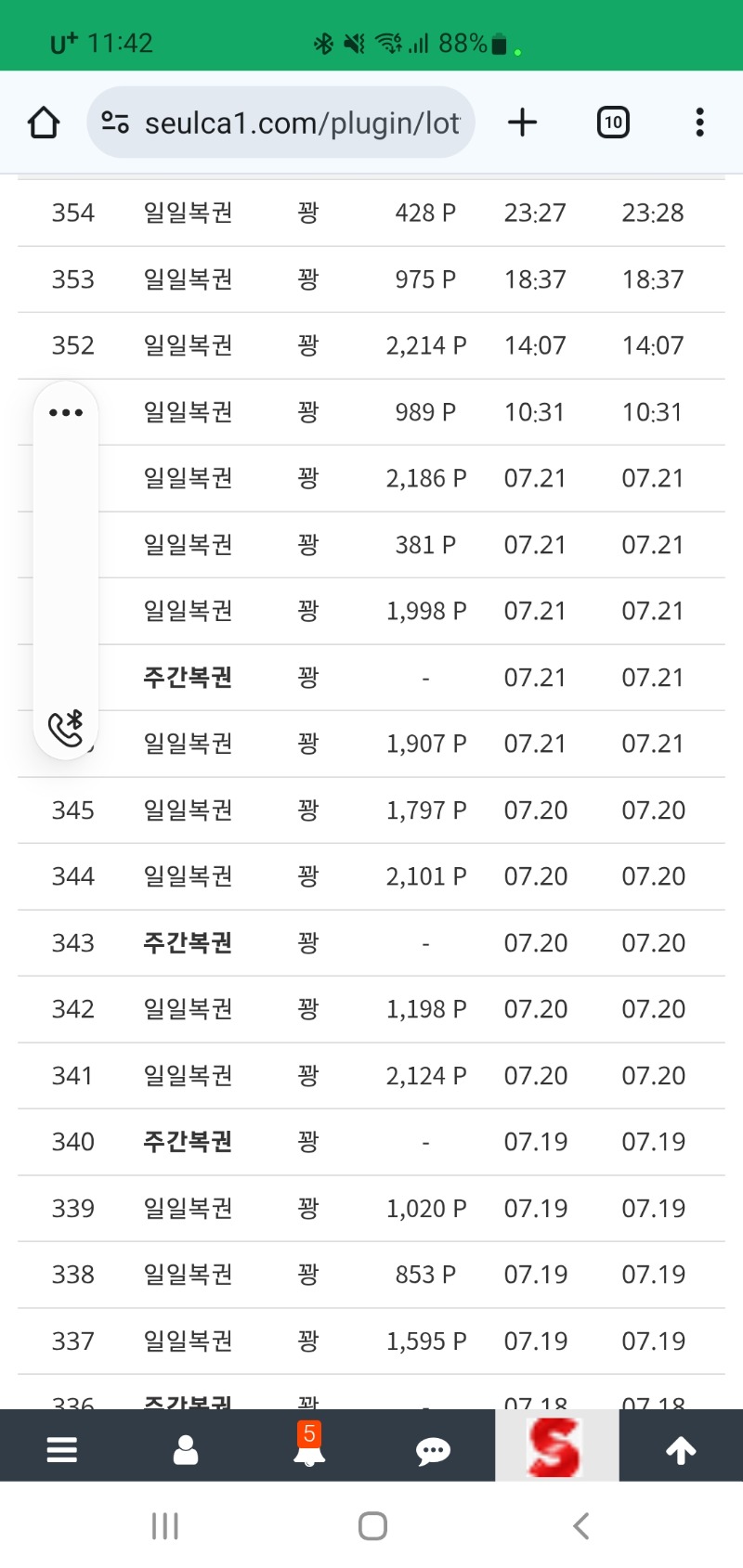This screenshot has width=743, height=1568.
Task: Open notifications bell with 5 badge
Action: click(x=309, y=1444)
